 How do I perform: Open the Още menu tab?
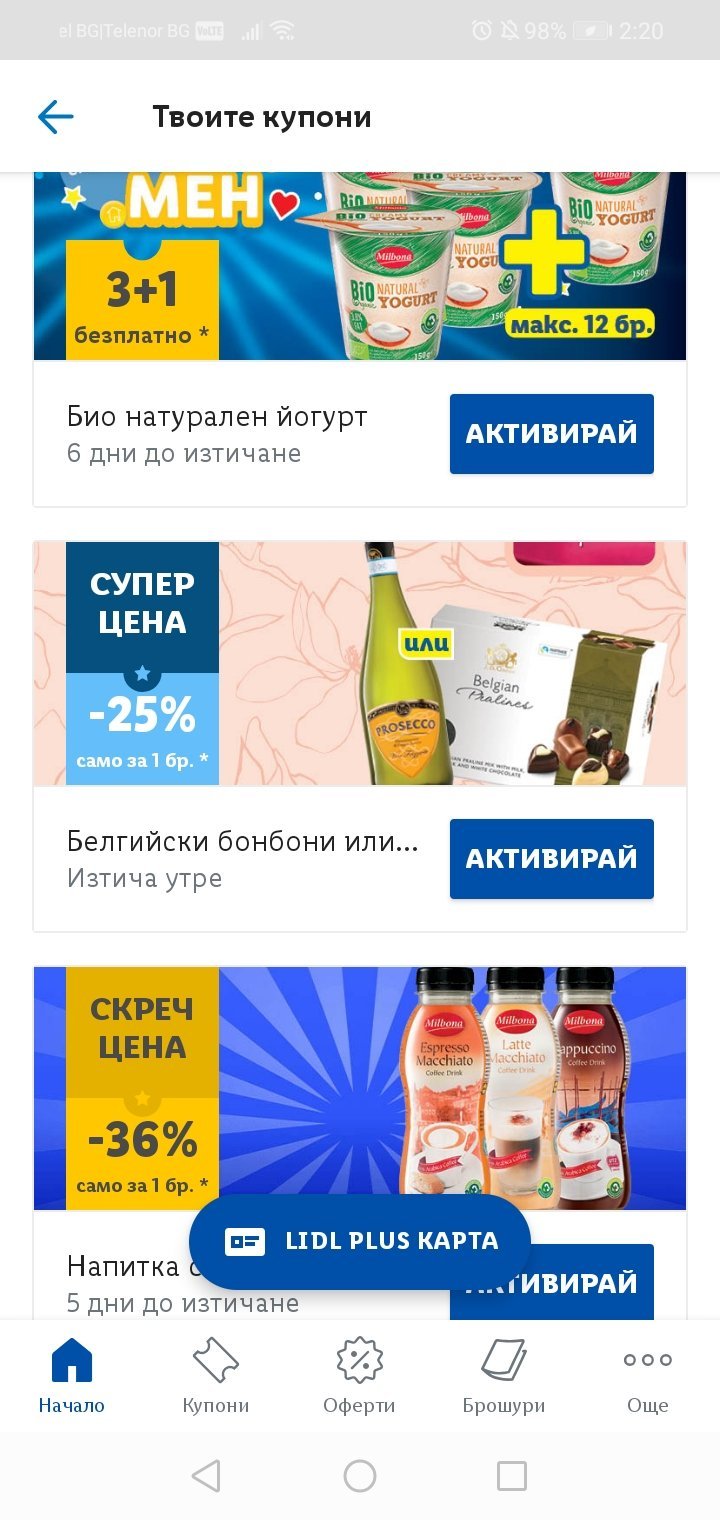(647, 1377)
